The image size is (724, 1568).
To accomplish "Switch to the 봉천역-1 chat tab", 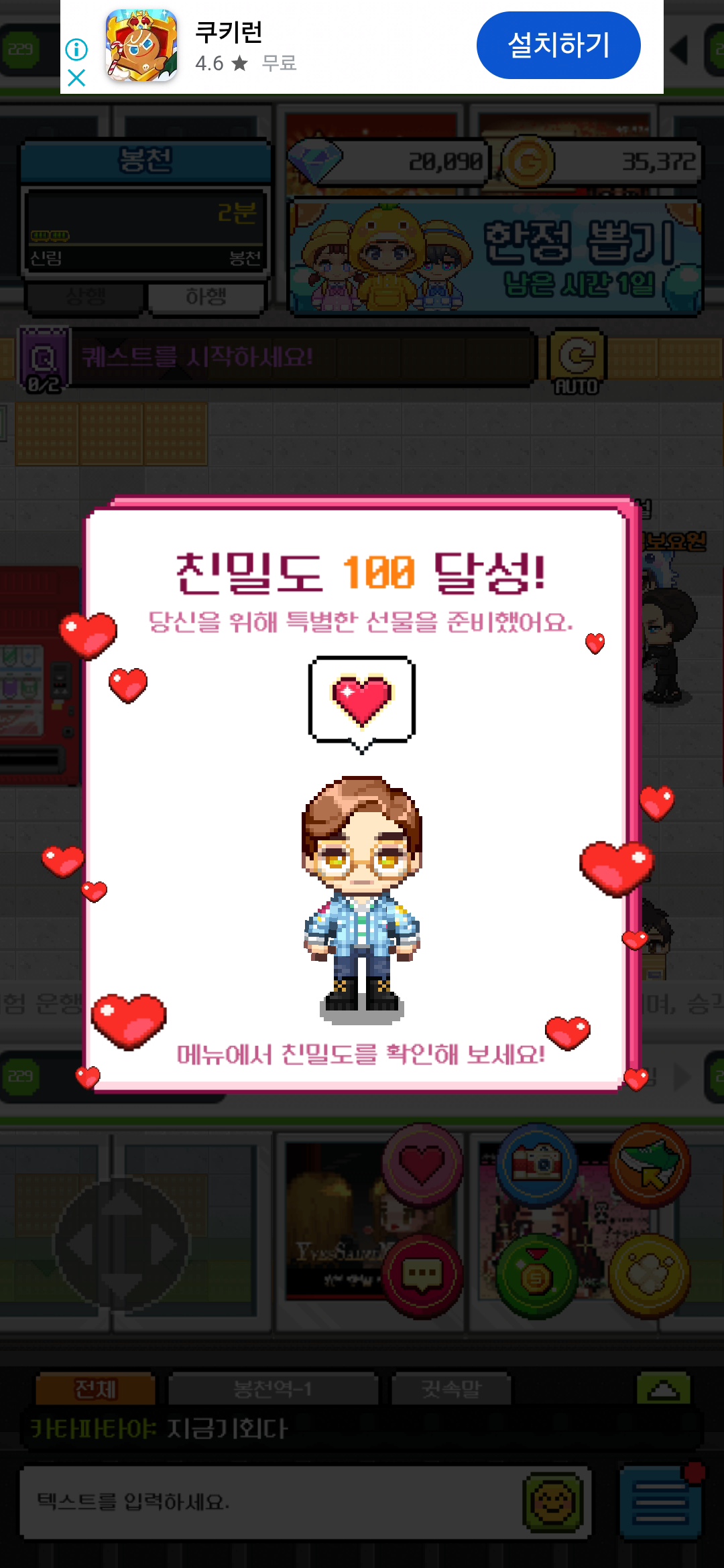I will coord(273,1389).
